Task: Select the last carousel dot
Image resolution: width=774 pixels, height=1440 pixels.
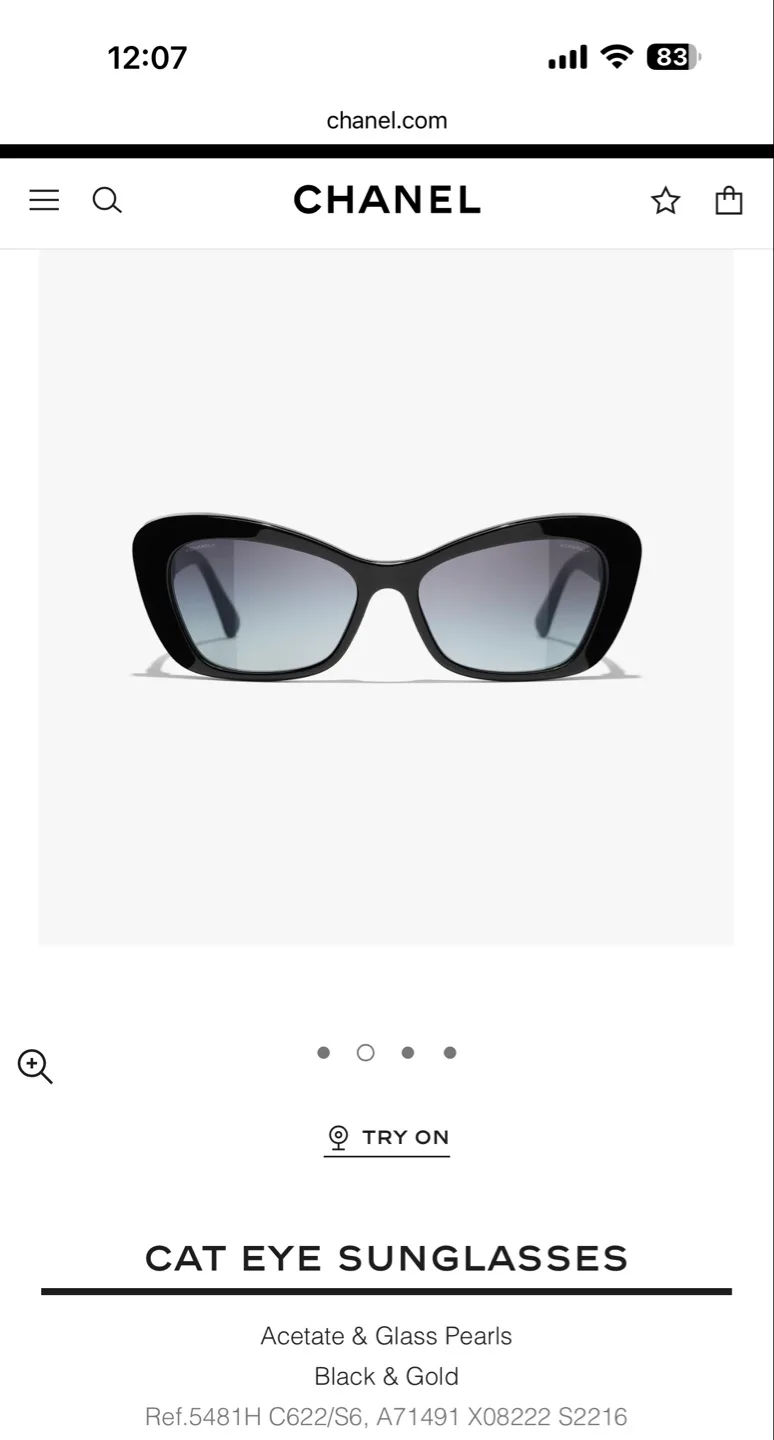Action: click(x=449, y=1052)
